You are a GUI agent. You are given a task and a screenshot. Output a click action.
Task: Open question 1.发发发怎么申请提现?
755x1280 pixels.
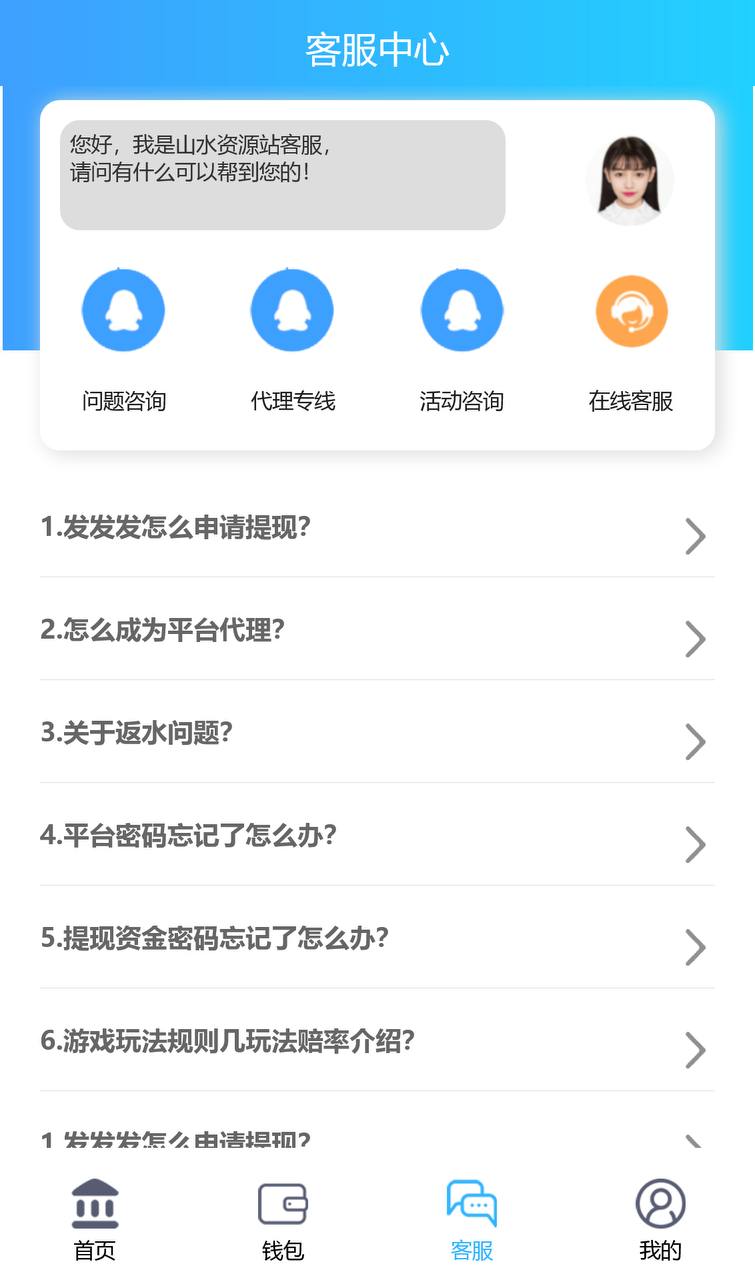click(376, 528)
